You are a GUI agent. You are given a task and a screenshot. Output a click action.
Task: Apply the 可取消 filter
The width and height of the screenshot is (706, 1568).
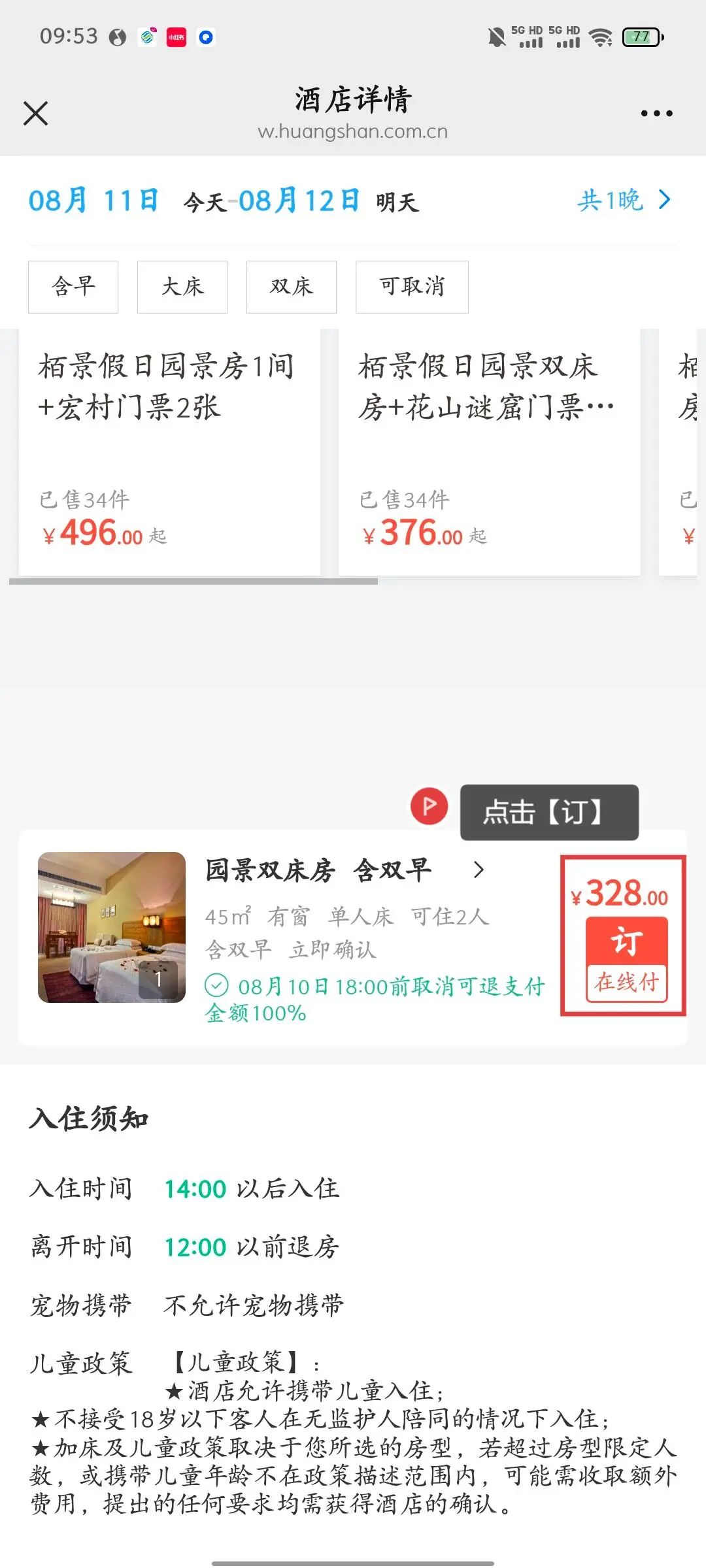(x=412, y=287)
